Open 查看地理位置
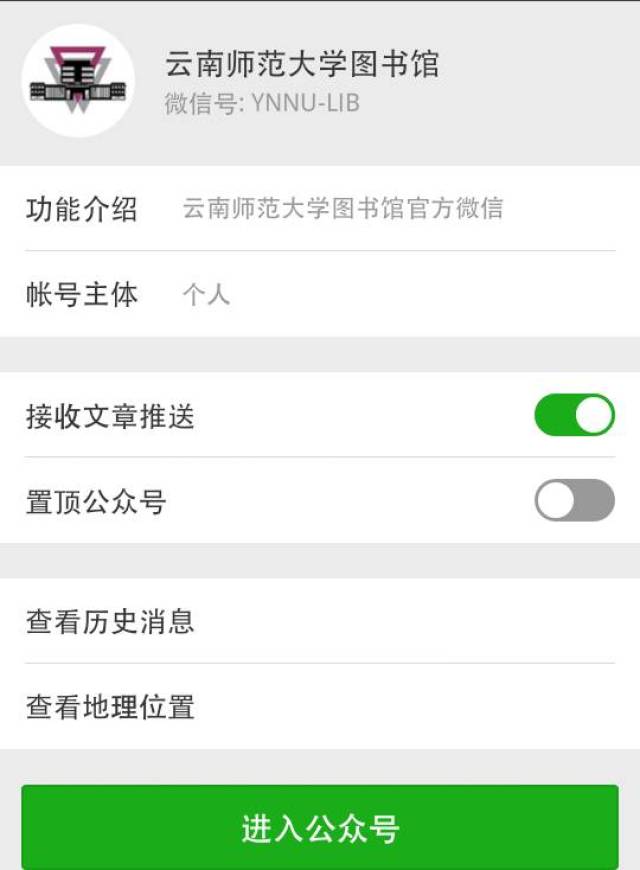The image size is (640, 870). coord(320,707)
